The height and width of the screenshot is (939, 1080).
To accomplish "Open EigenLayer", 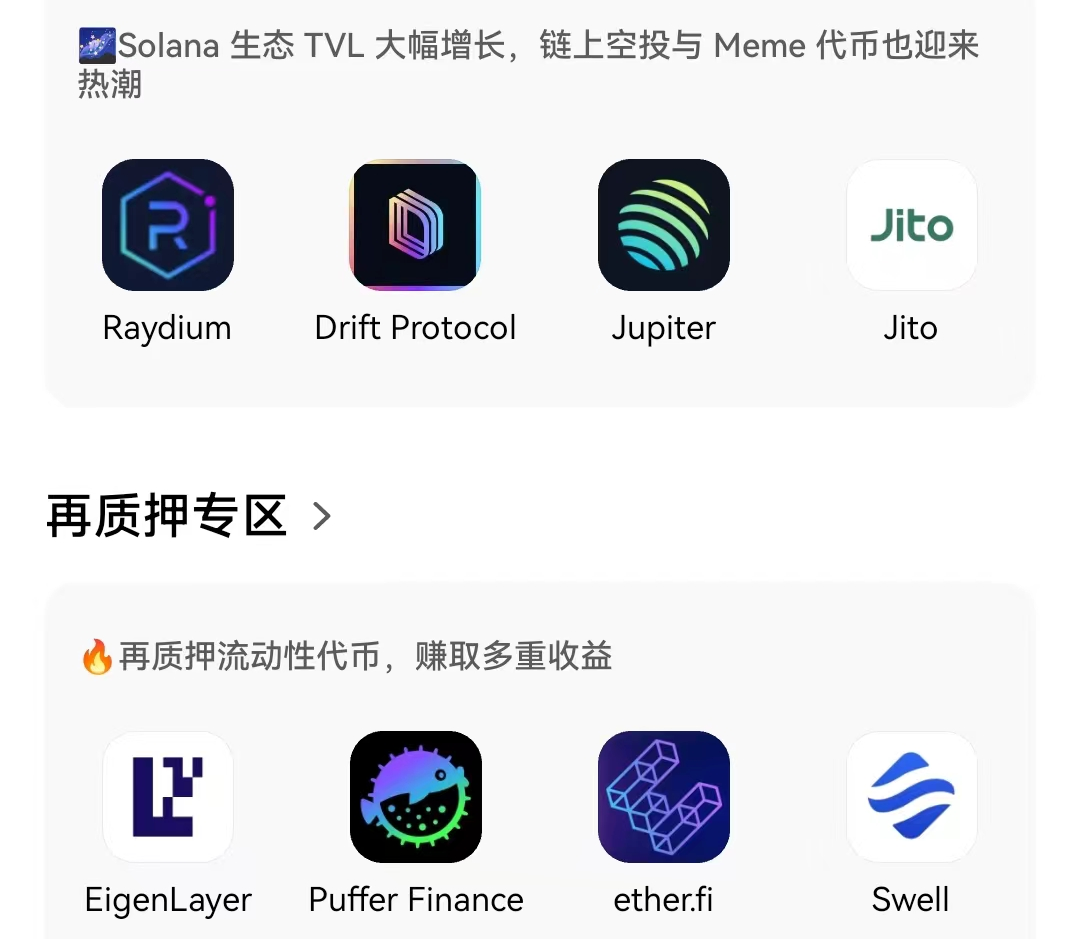I will (167, 797).
